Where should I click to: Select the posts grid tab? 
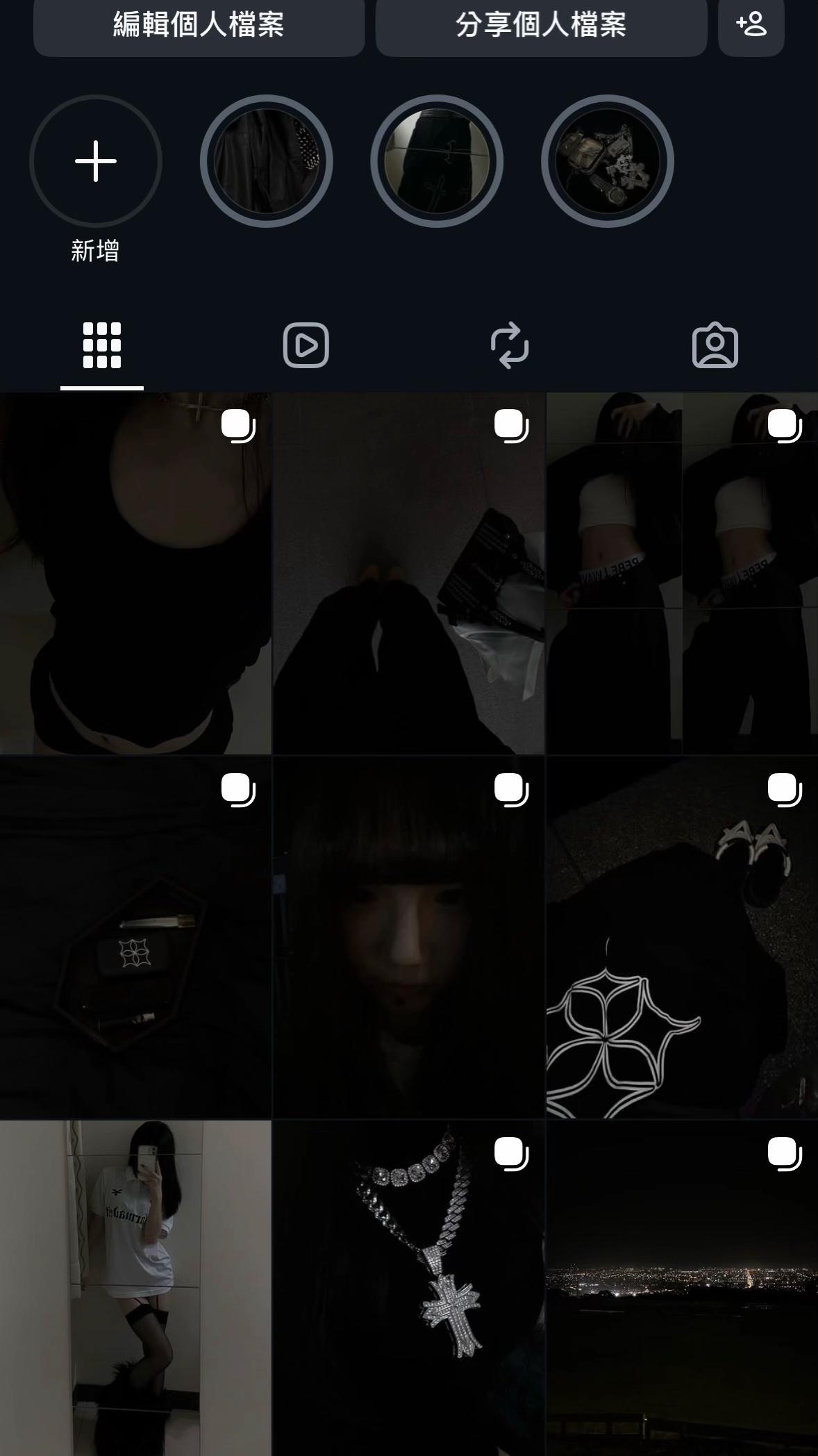(102, 345)
